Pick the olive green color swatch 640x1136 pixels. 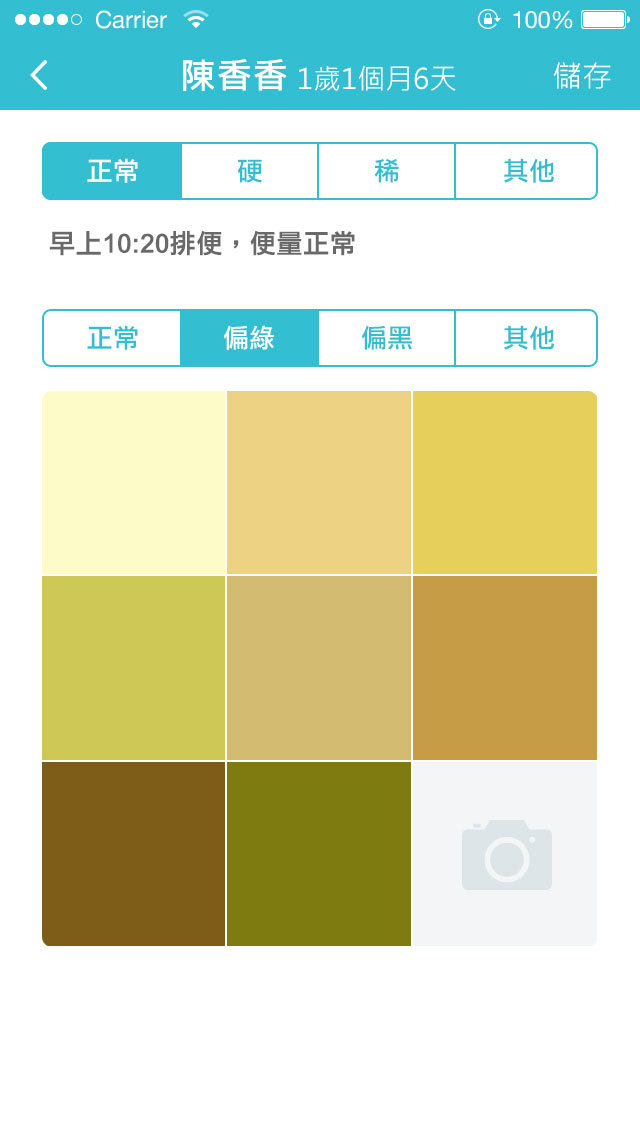(x=319, y=853)
